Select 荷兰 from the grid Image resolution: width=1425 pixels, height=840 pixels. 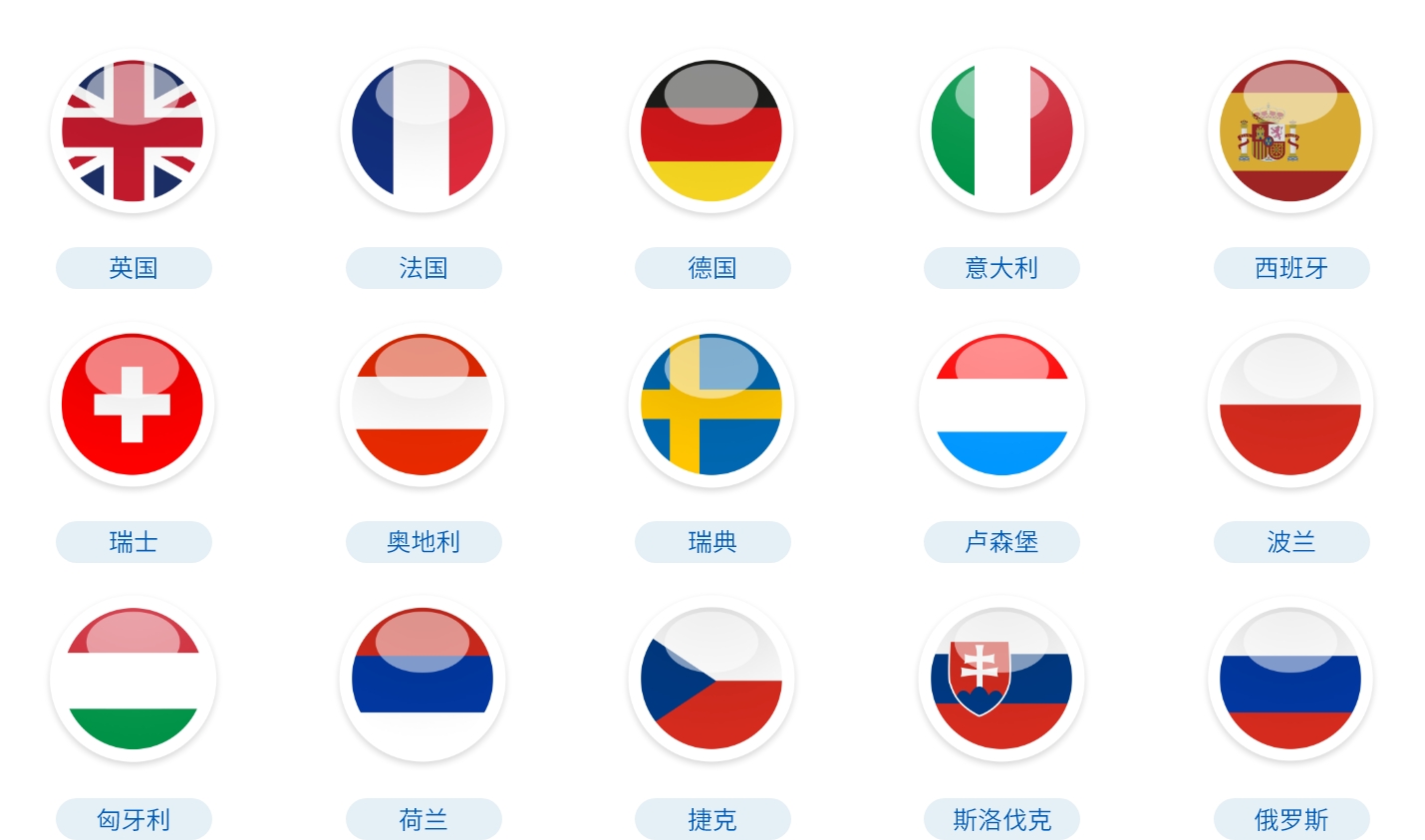423,680
